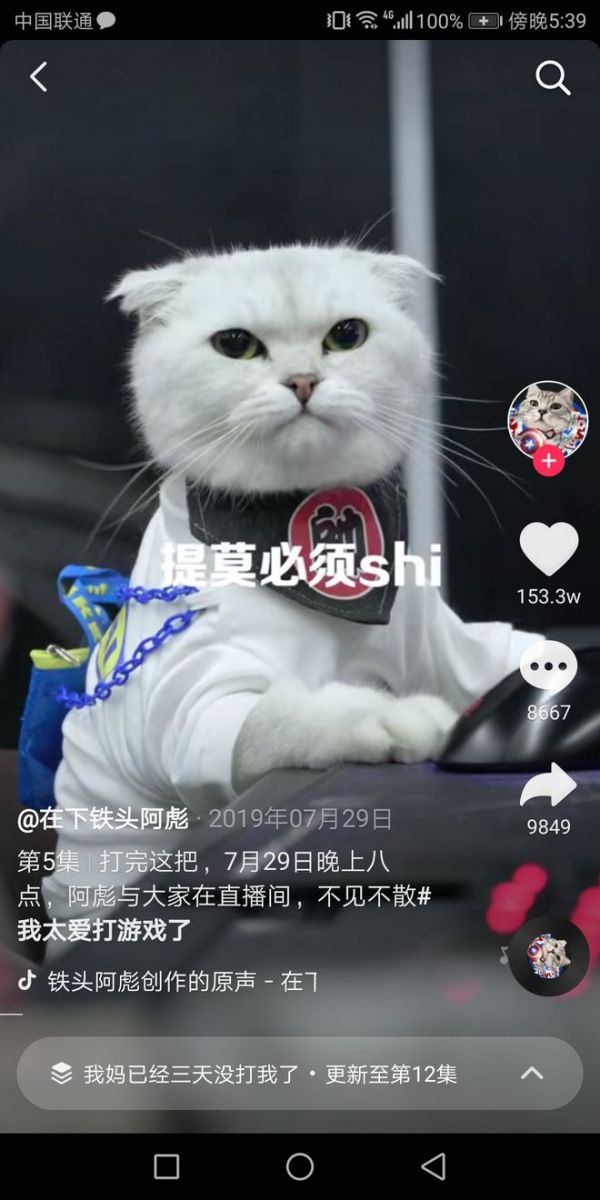Open the username @在下铁头阿彪
The width and height of the screenshot is (600, 1200).
103,819
